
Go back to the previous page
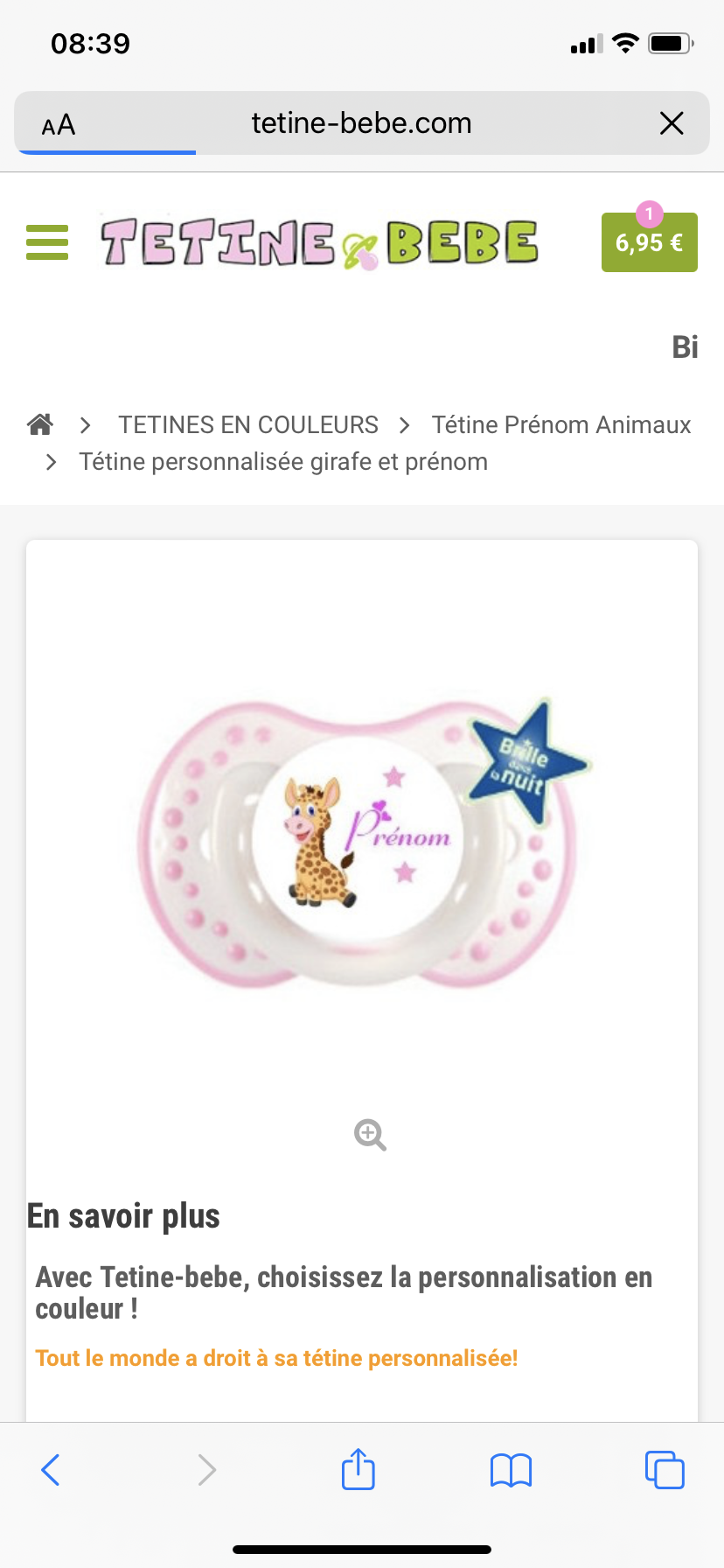[51, 1469]
